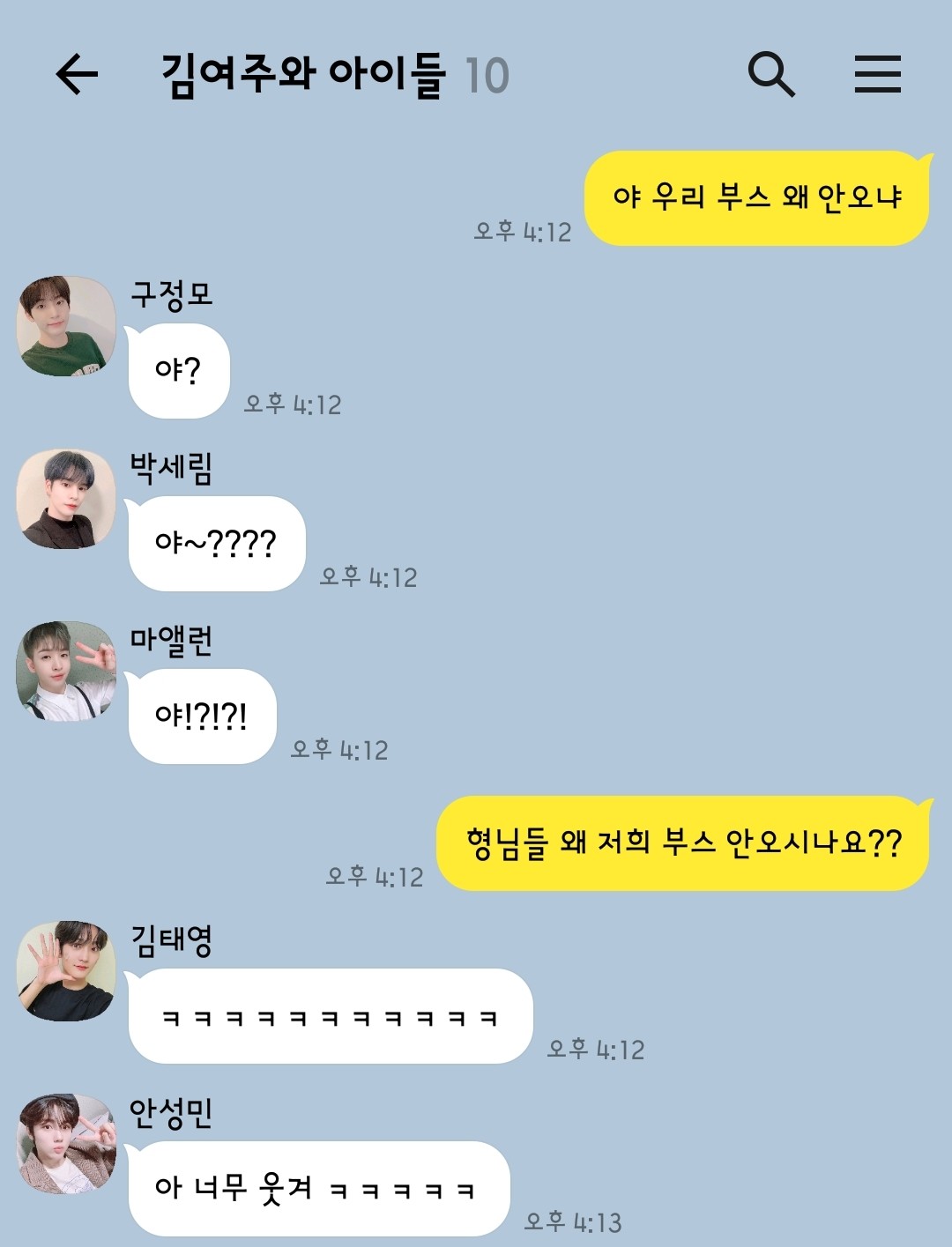
Task: Tap 김태영's profile picture
Action: pyautogui.click(x=66, y=971)
